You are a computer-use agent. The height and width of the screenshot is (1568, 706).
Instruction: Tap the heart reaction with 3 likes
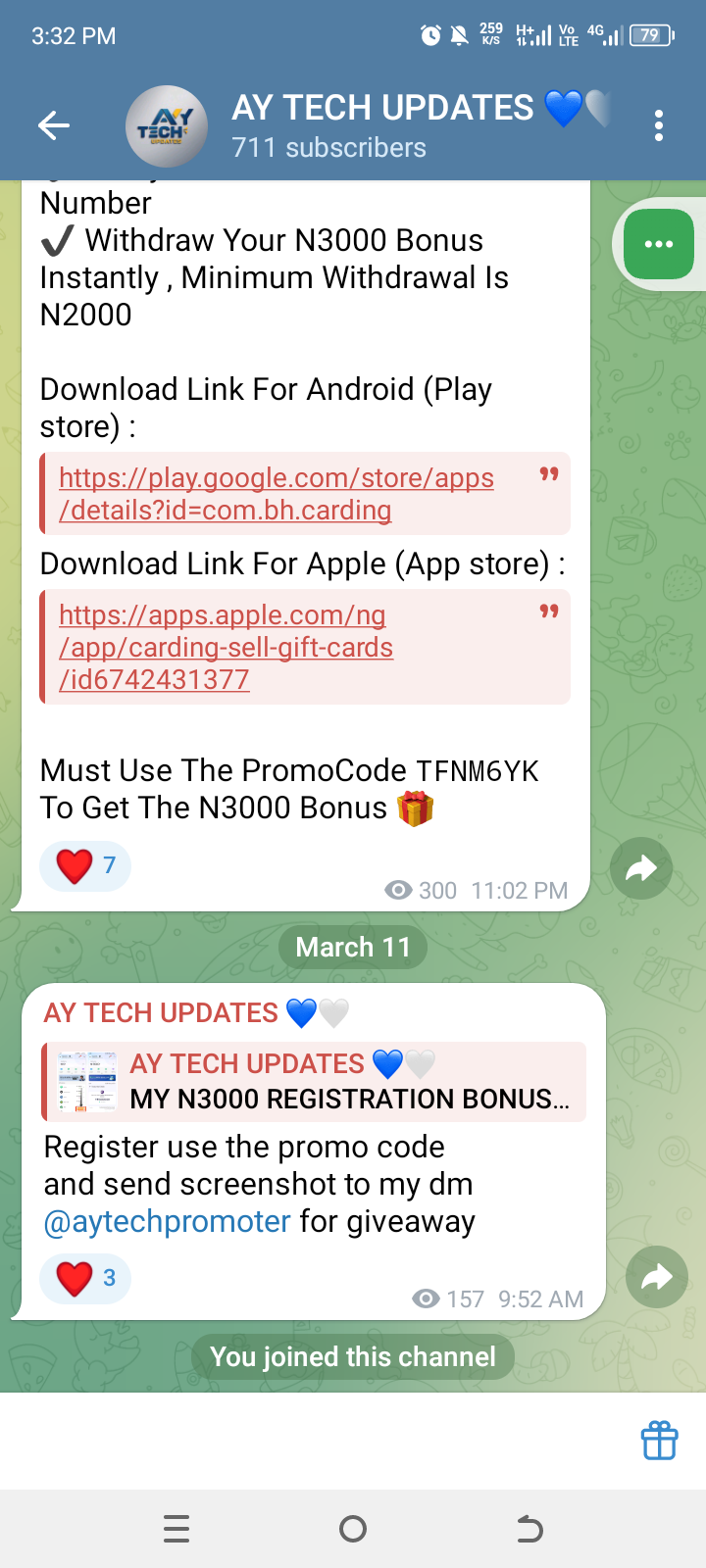point(85,1278)
